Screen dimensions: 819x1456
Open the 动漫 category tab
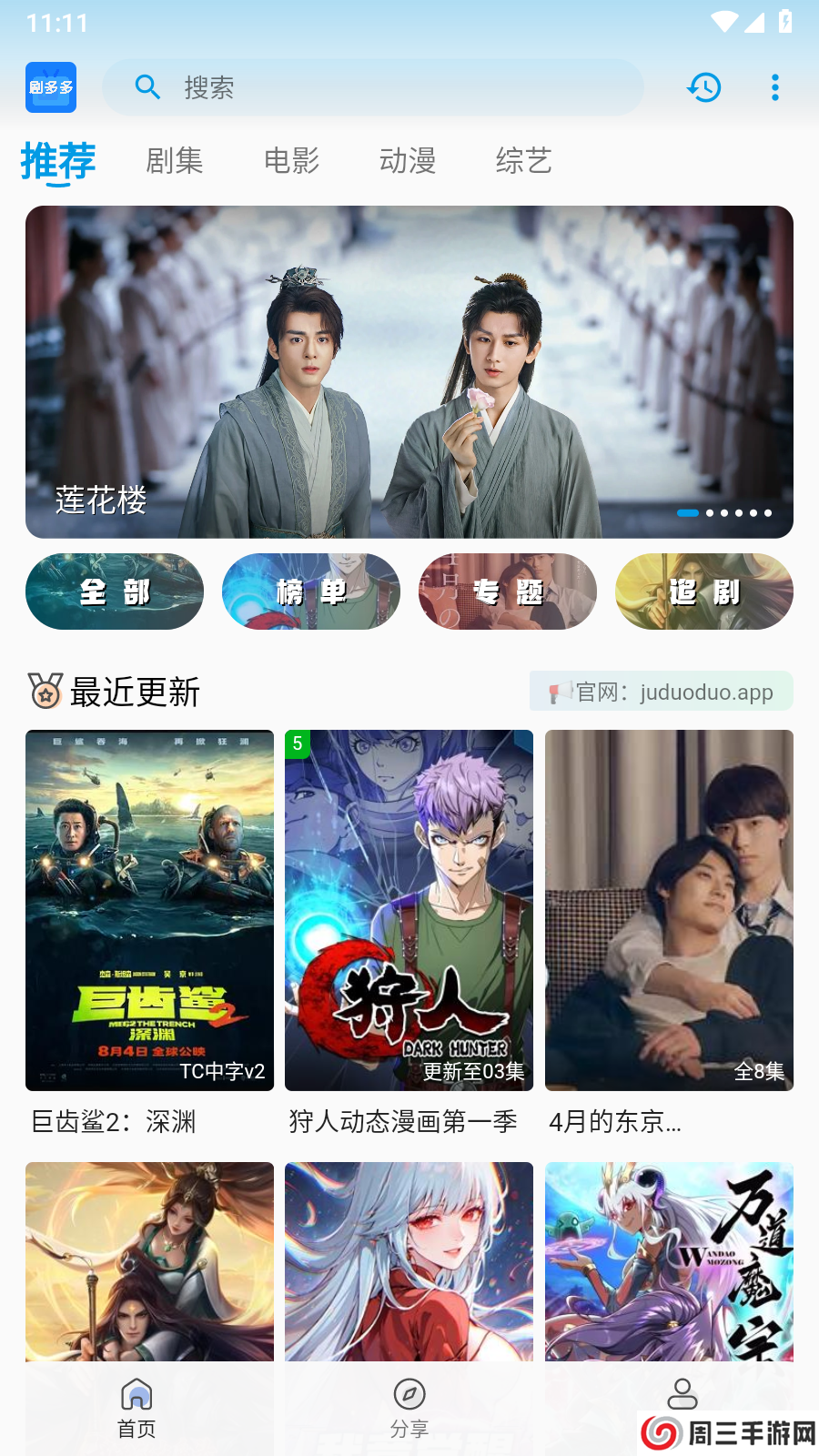408,160
